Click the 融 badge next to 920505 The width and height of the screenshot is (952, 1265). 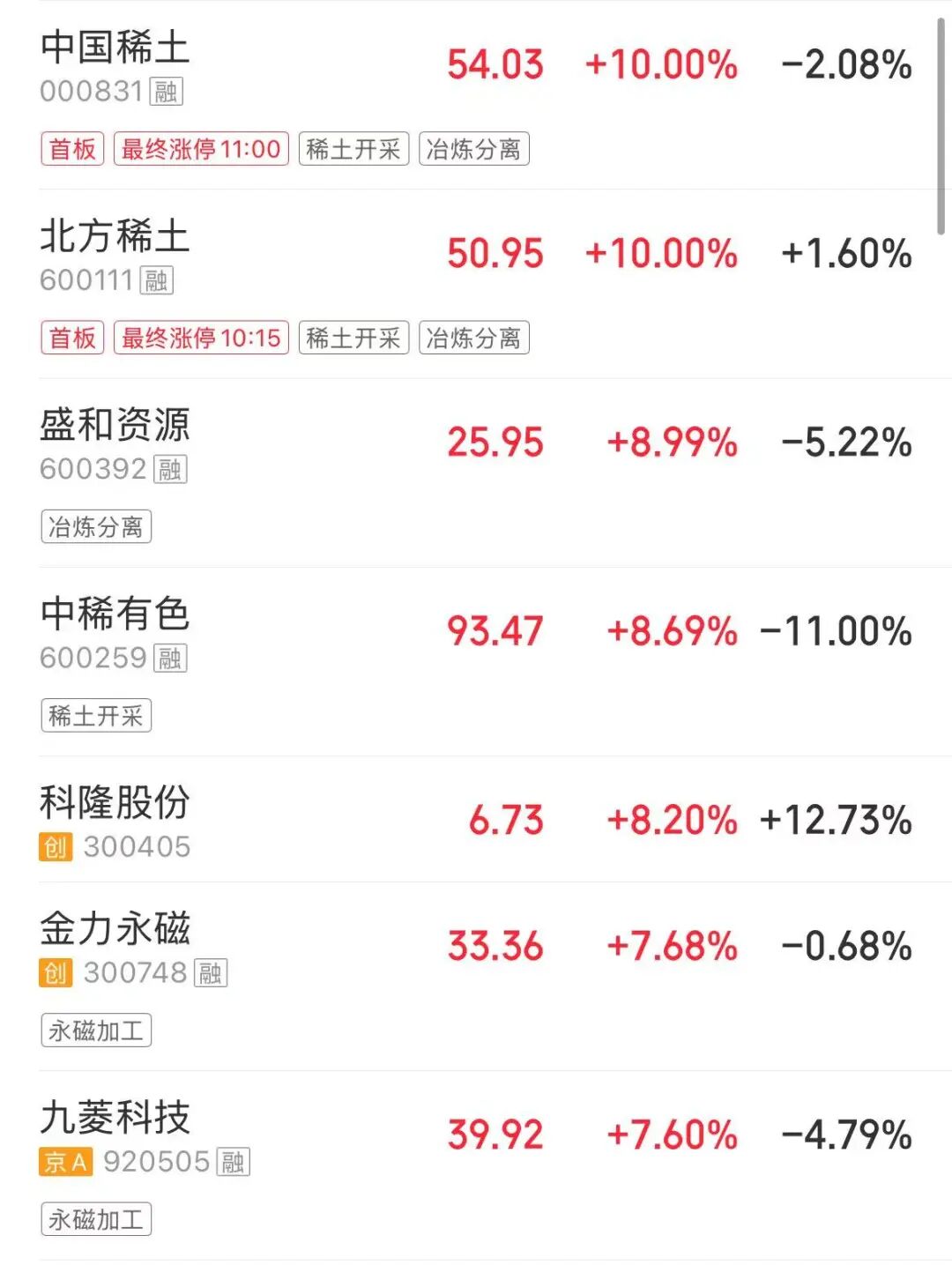[233, 1162]
